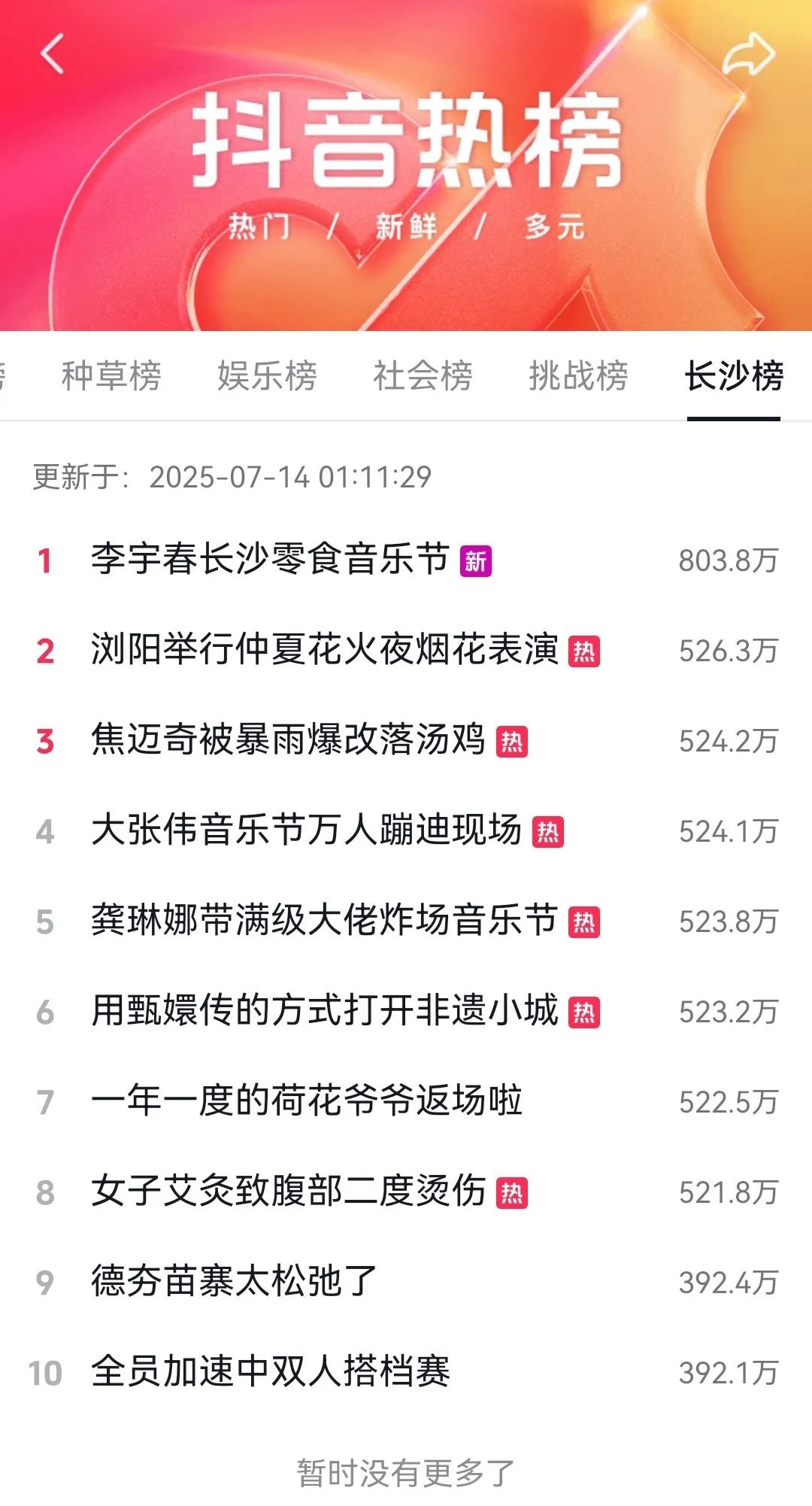View topic 龚琳娜带满级大佬炸场音乐节
Viewport: 812px width, 1506px height.
(x=325, y=921)
